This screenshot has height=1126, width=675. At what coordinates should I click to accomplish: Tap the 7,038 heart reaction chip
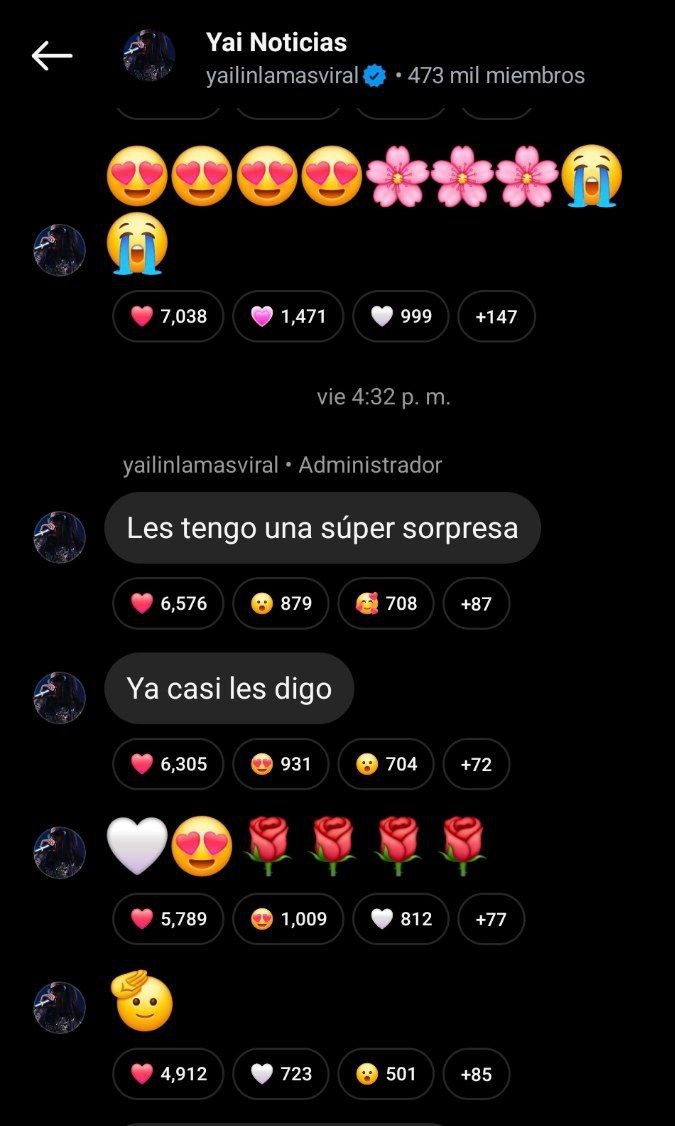pyautogui.click(x=168, y=317)
